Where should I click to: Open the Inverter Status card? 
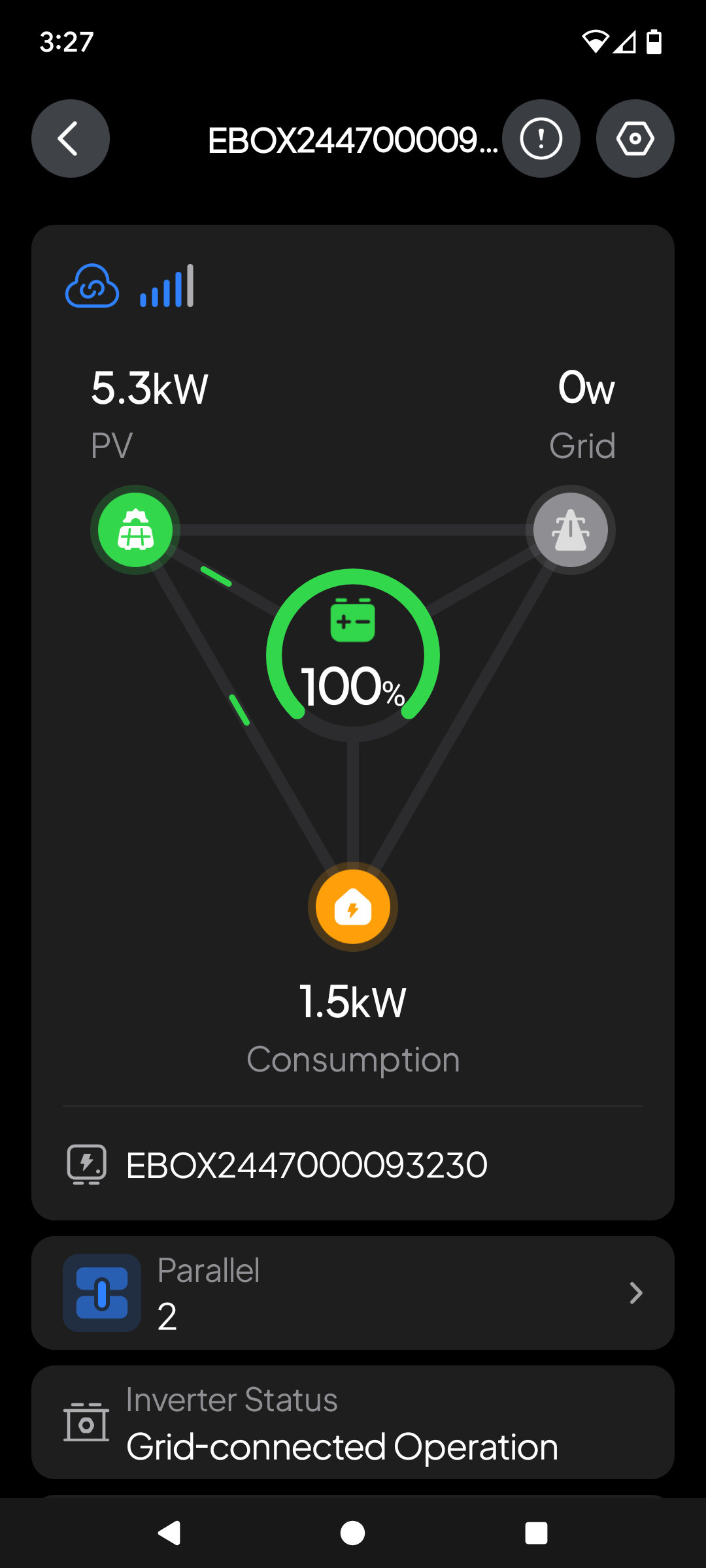[353, 1422]
